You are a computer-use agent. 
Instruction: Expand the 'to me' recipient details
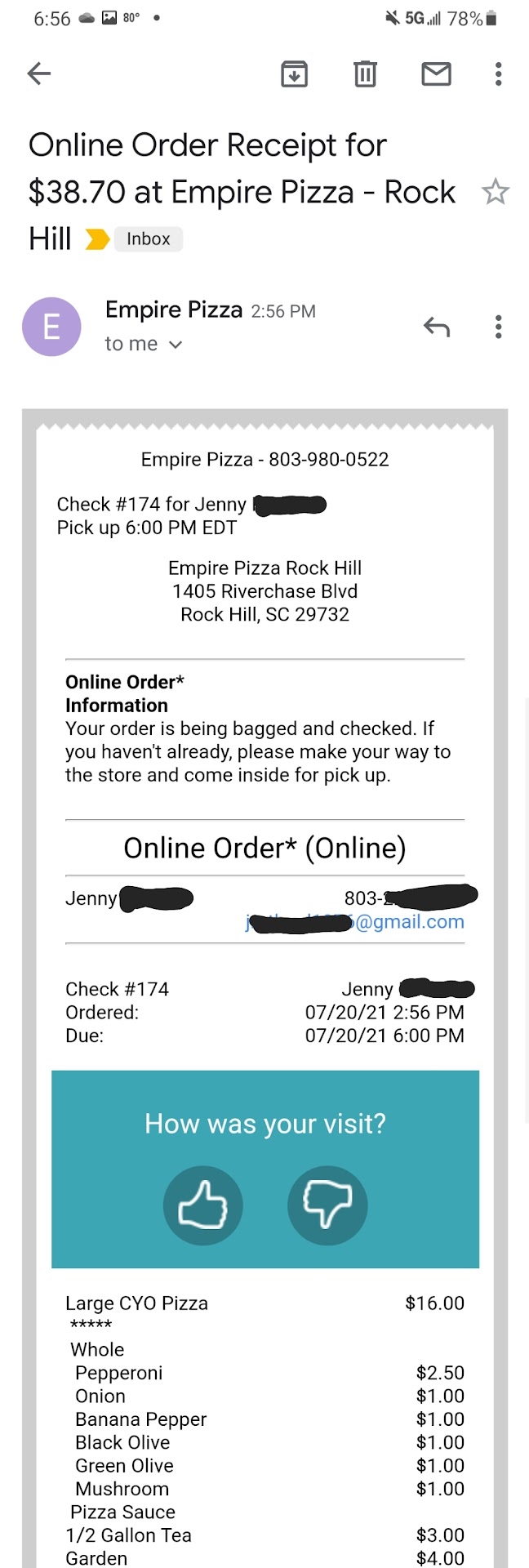click(143, 345)
